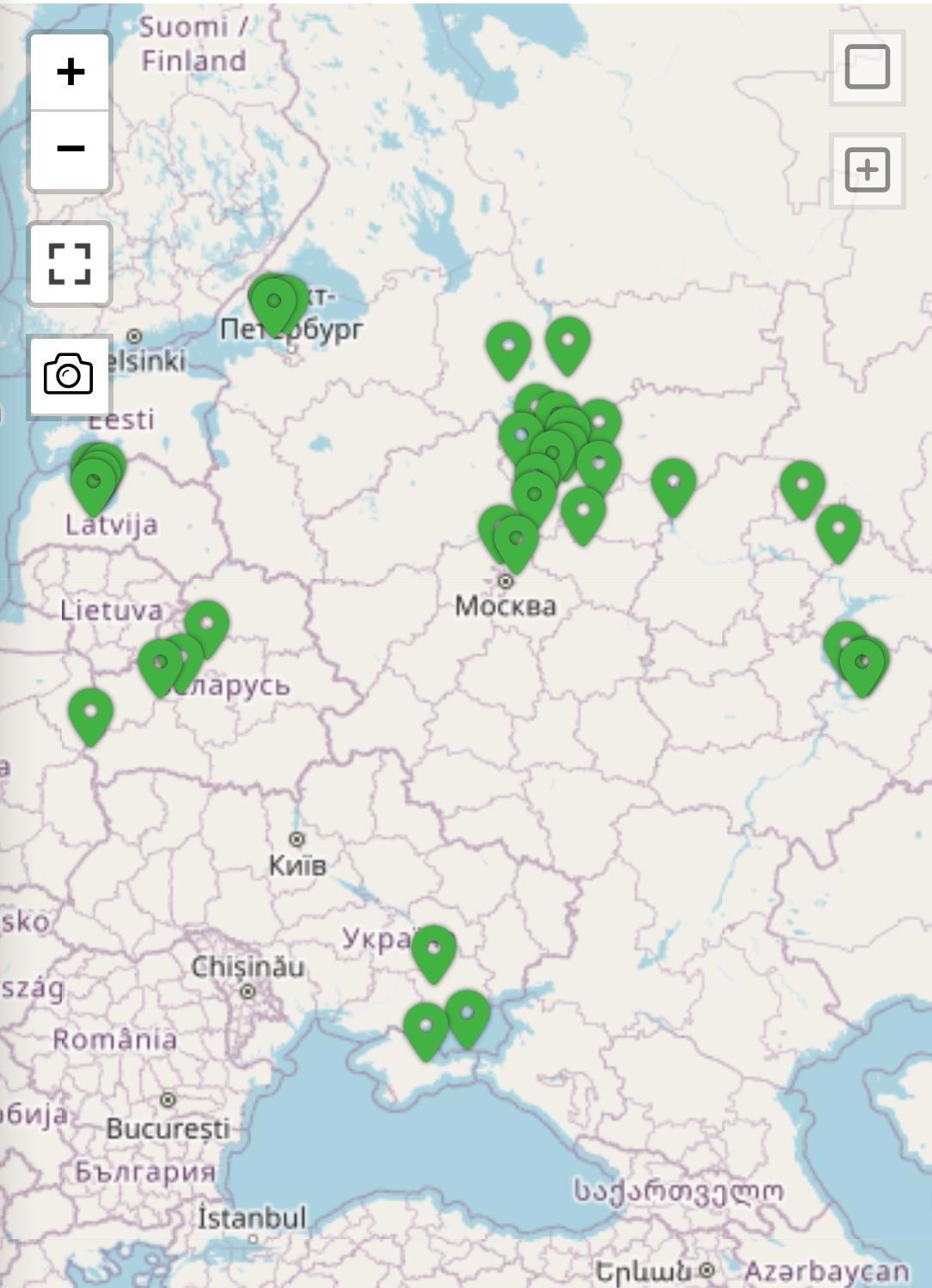Image resolution: width=932 pixels, height=1288 pixels.
Task: Open the westernmost marker southwest of Lietuva
Action: (90, 713)
